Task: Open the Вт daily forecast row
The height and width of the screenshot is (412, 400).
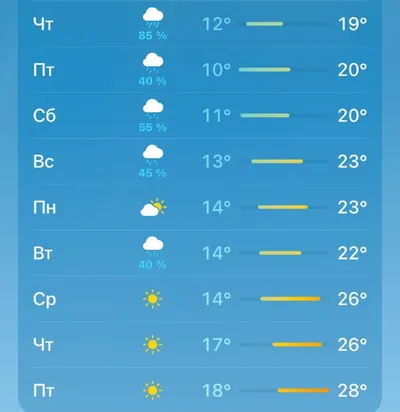Action: tap(200, 253)
